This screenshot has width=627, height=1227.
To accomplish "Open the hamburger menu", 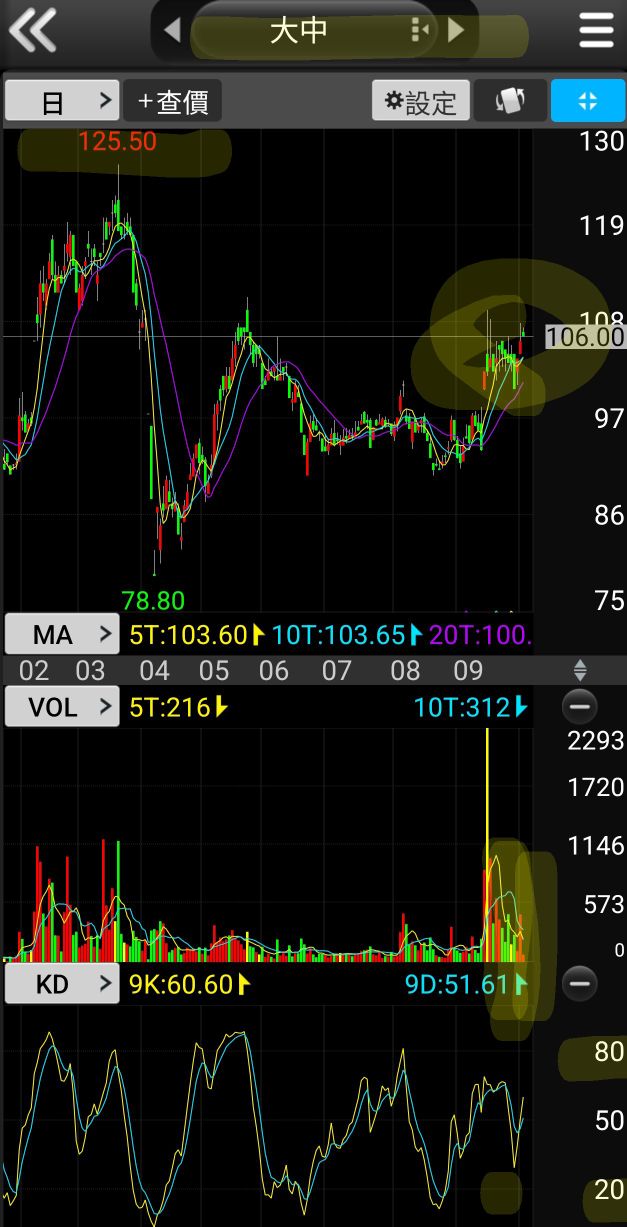I will (x=596, y=31).
